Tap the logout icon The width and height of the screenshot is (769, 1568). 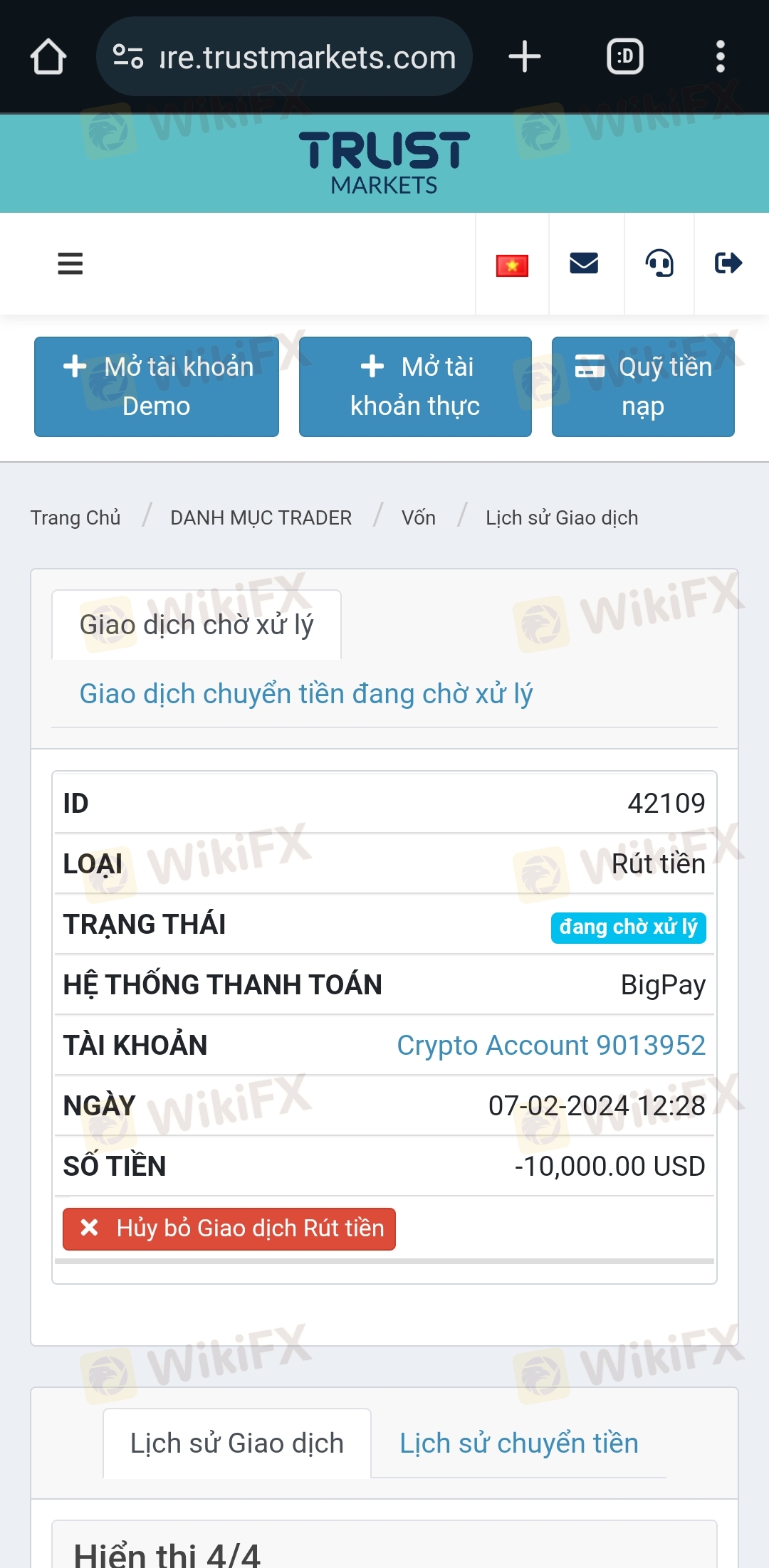(x=728, y=263)
